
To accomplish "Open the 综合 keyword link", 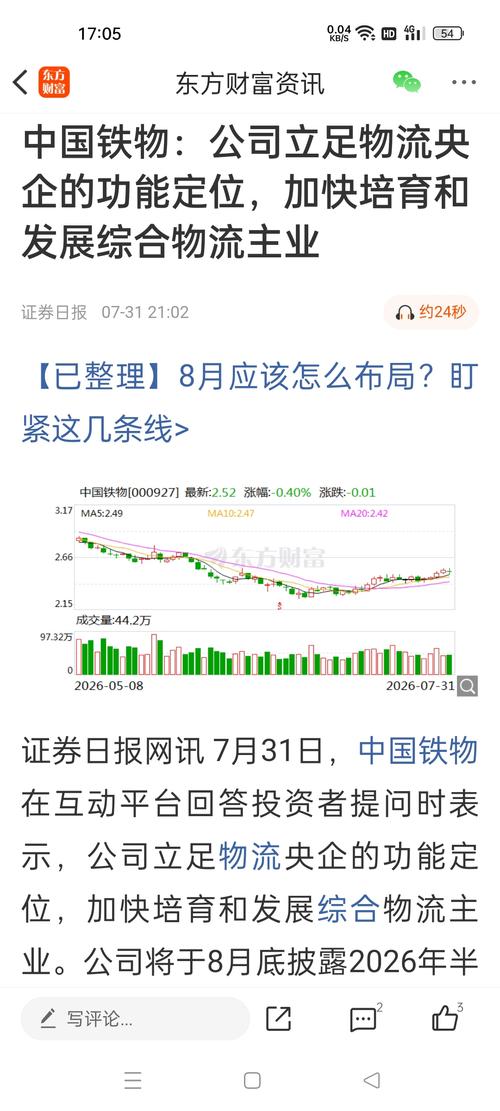I will pos(348,909).
